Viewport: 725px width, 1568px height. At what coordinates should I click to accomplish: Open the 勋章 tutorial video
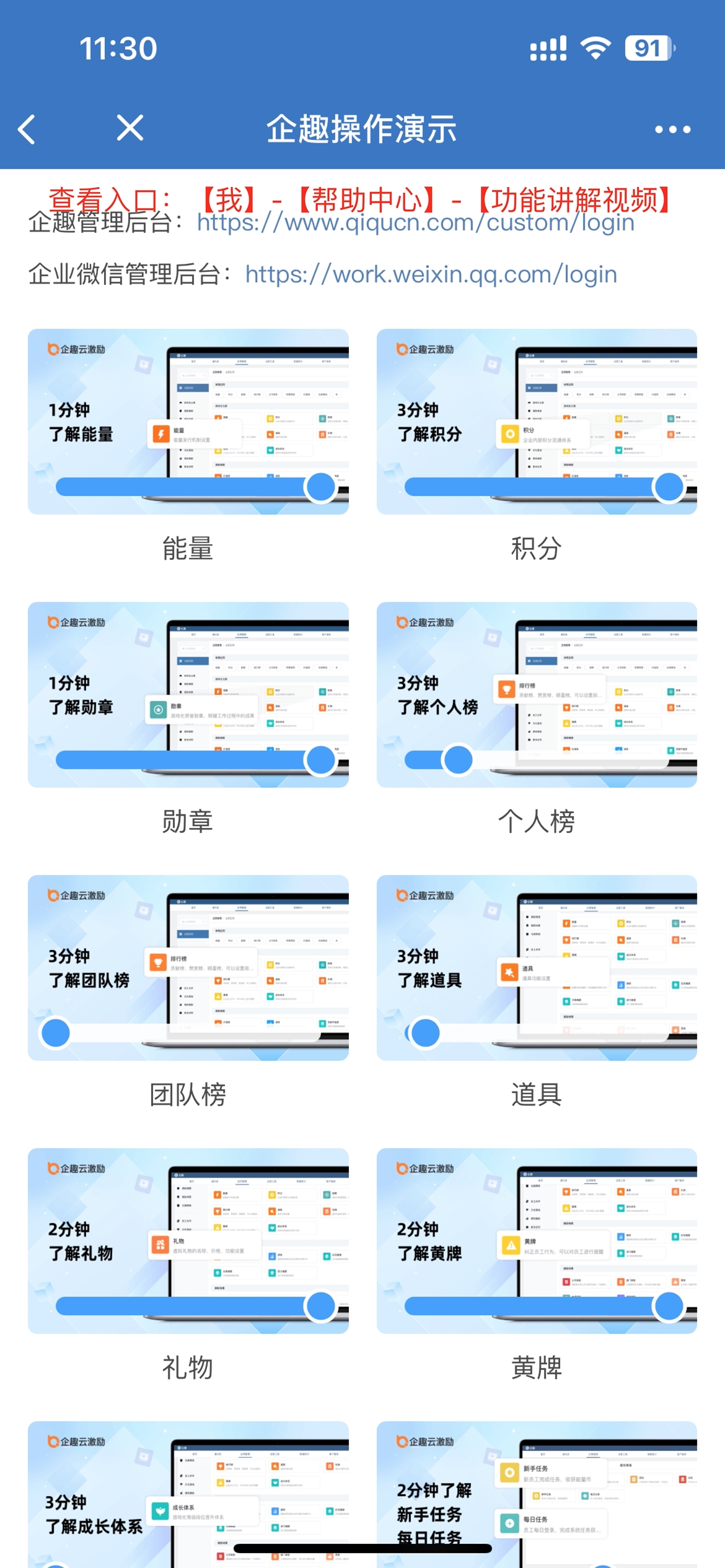188,695
